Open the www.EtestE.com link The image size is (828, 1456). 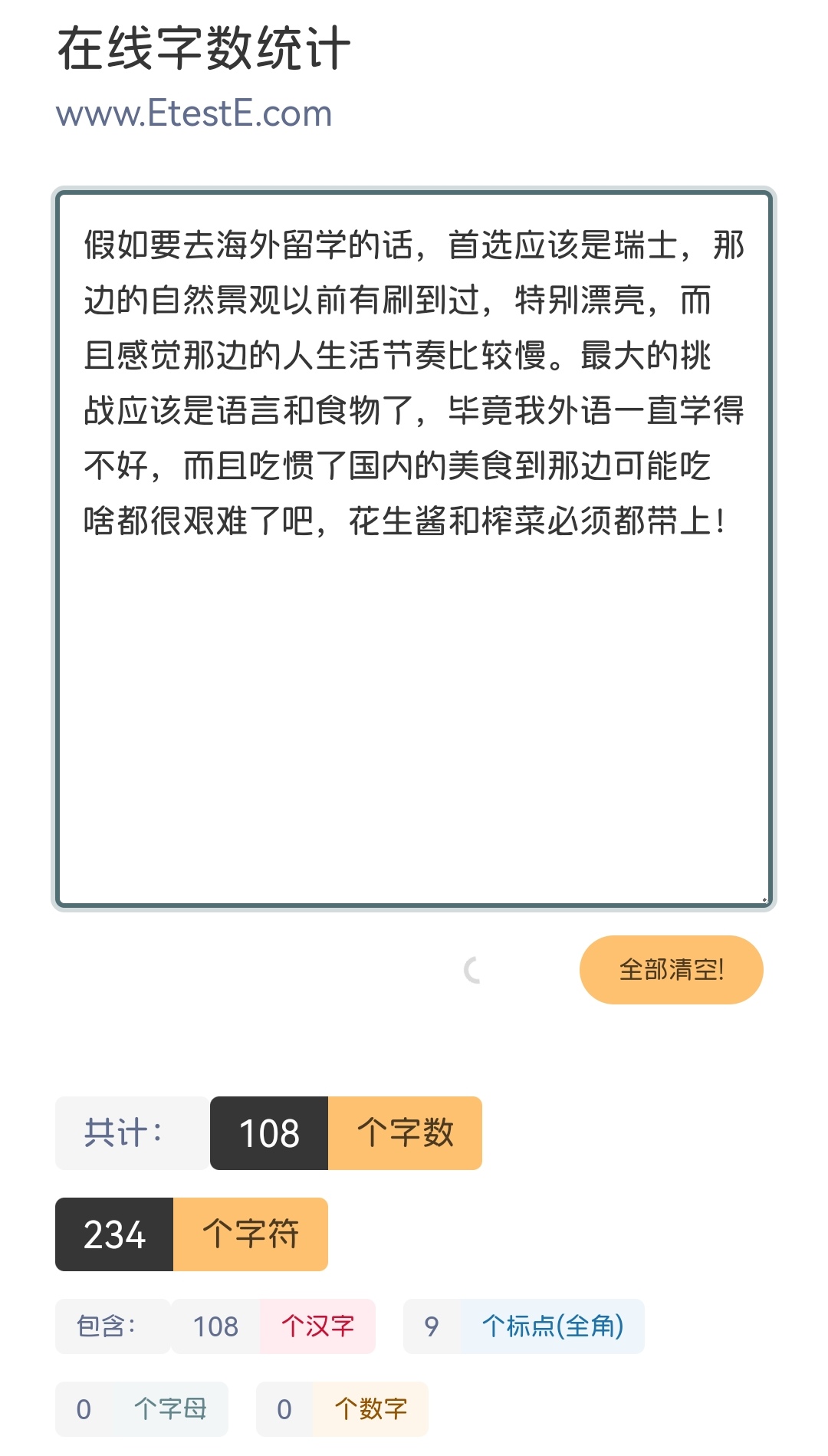194,113
